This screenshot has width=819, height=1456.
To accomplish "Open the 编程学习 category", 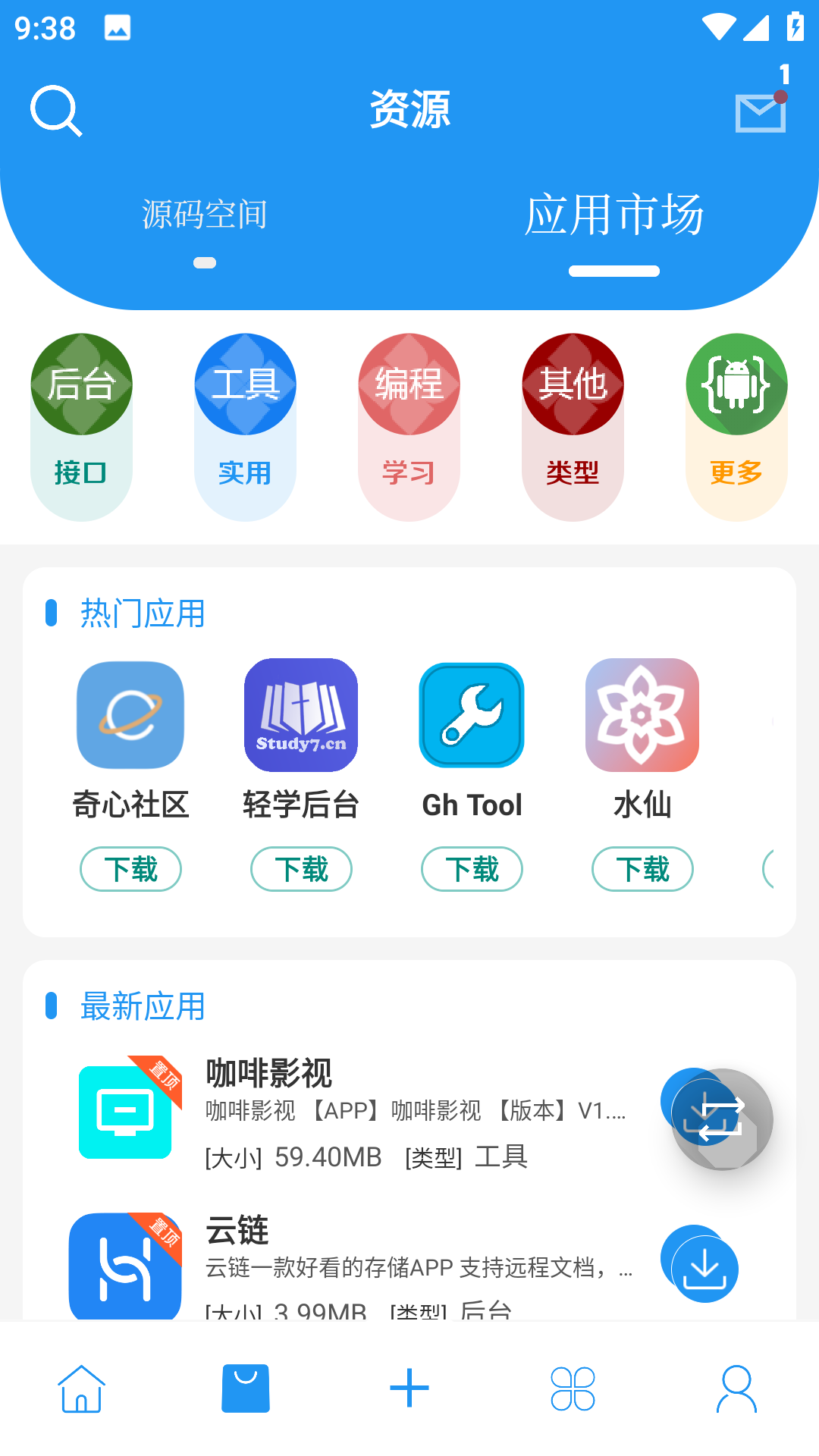I will [409, 425].
